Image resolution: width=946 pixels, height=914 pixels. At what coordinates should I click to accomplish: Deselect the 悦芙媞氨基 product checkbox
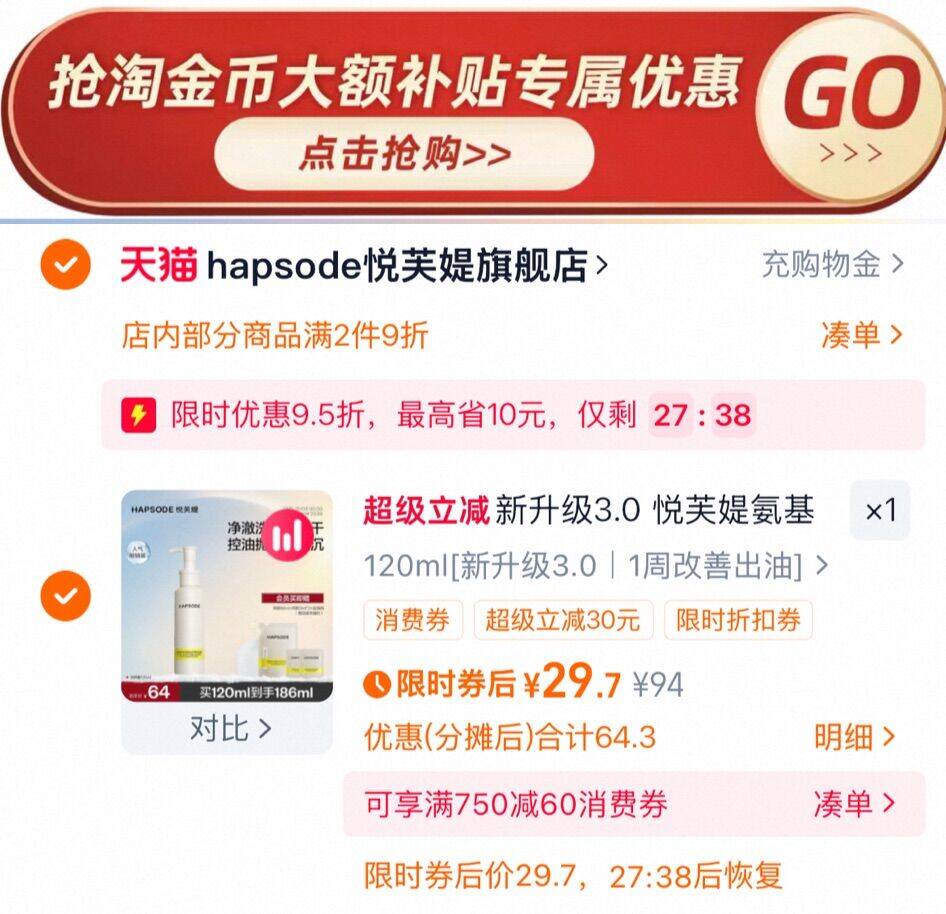click(65, 595)
